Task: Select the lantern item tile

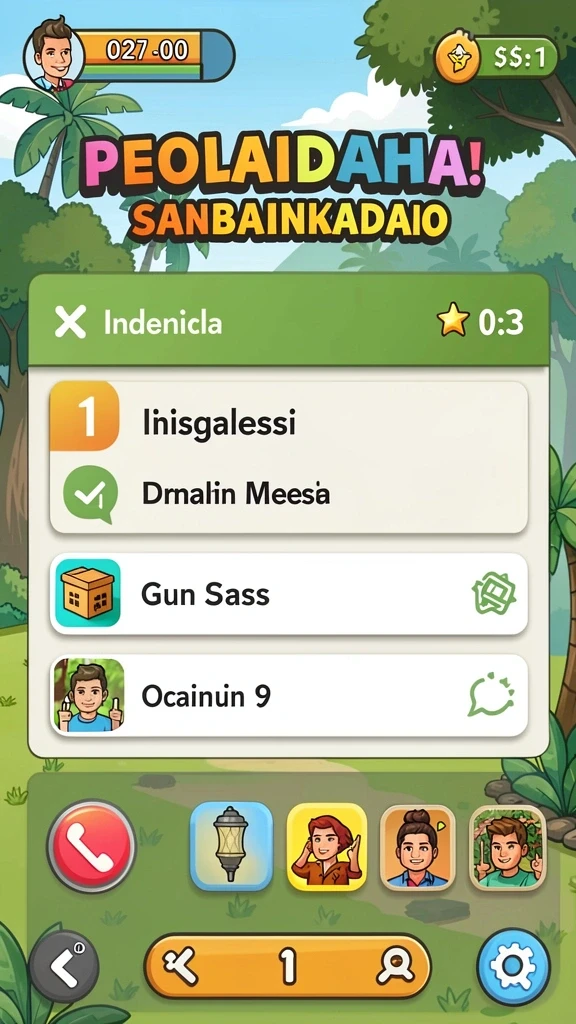Action: pyautogui.click(x=231, y=846)
